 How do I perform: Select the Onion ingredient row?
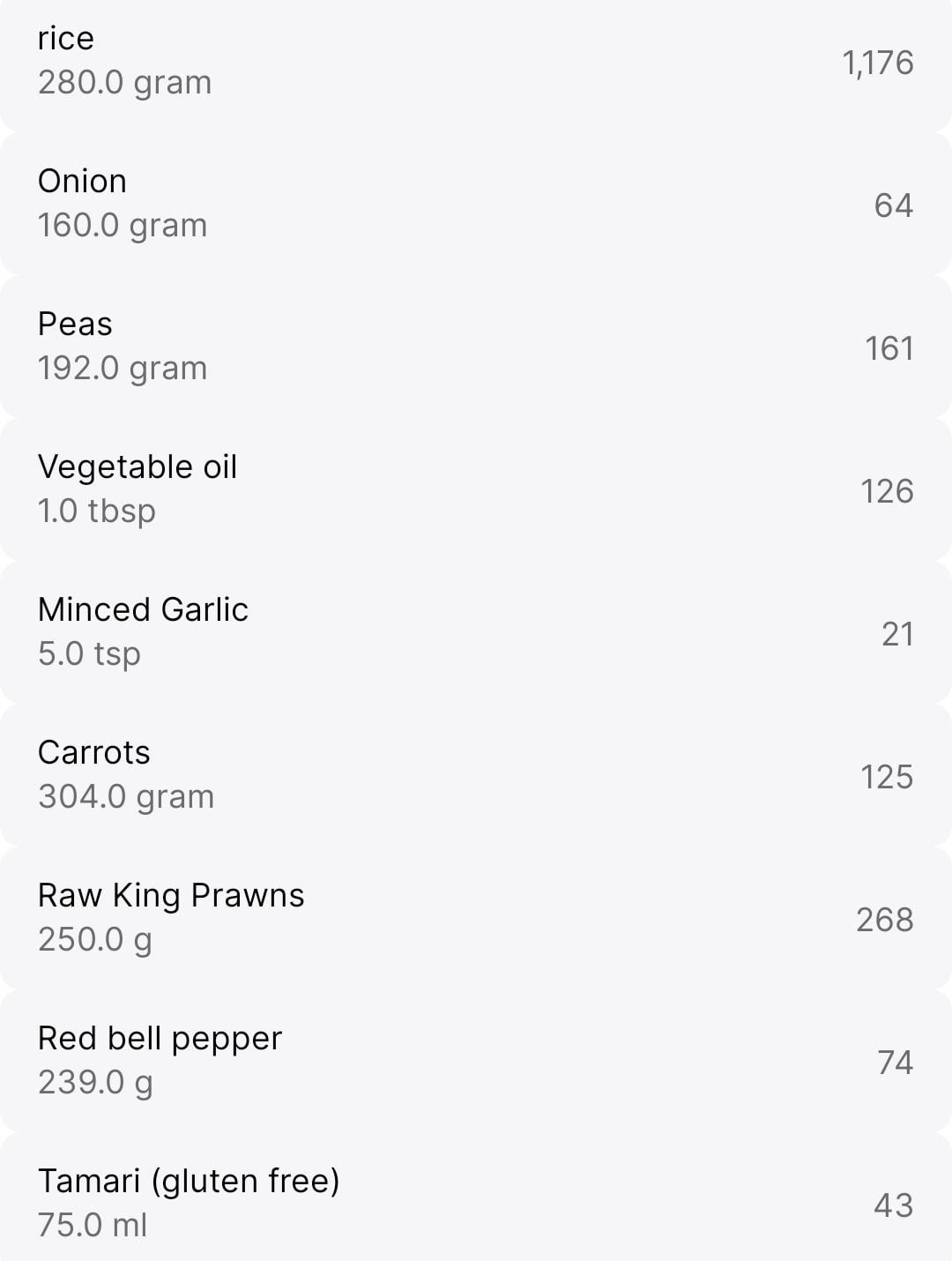coord(476,204)
